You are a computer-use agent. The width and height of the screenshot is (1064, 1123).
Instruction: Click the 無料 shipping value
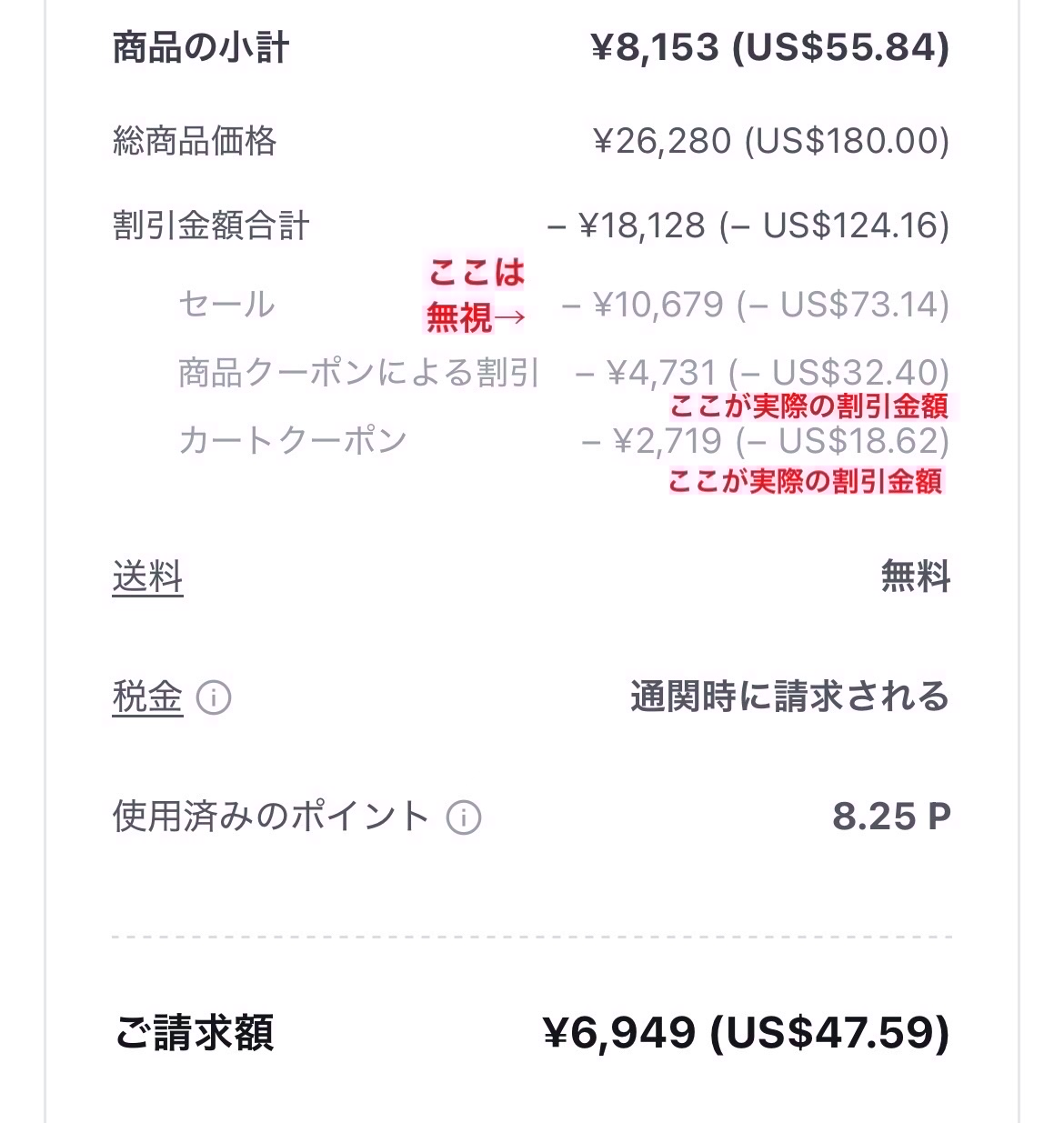click(x=916, y=574)
